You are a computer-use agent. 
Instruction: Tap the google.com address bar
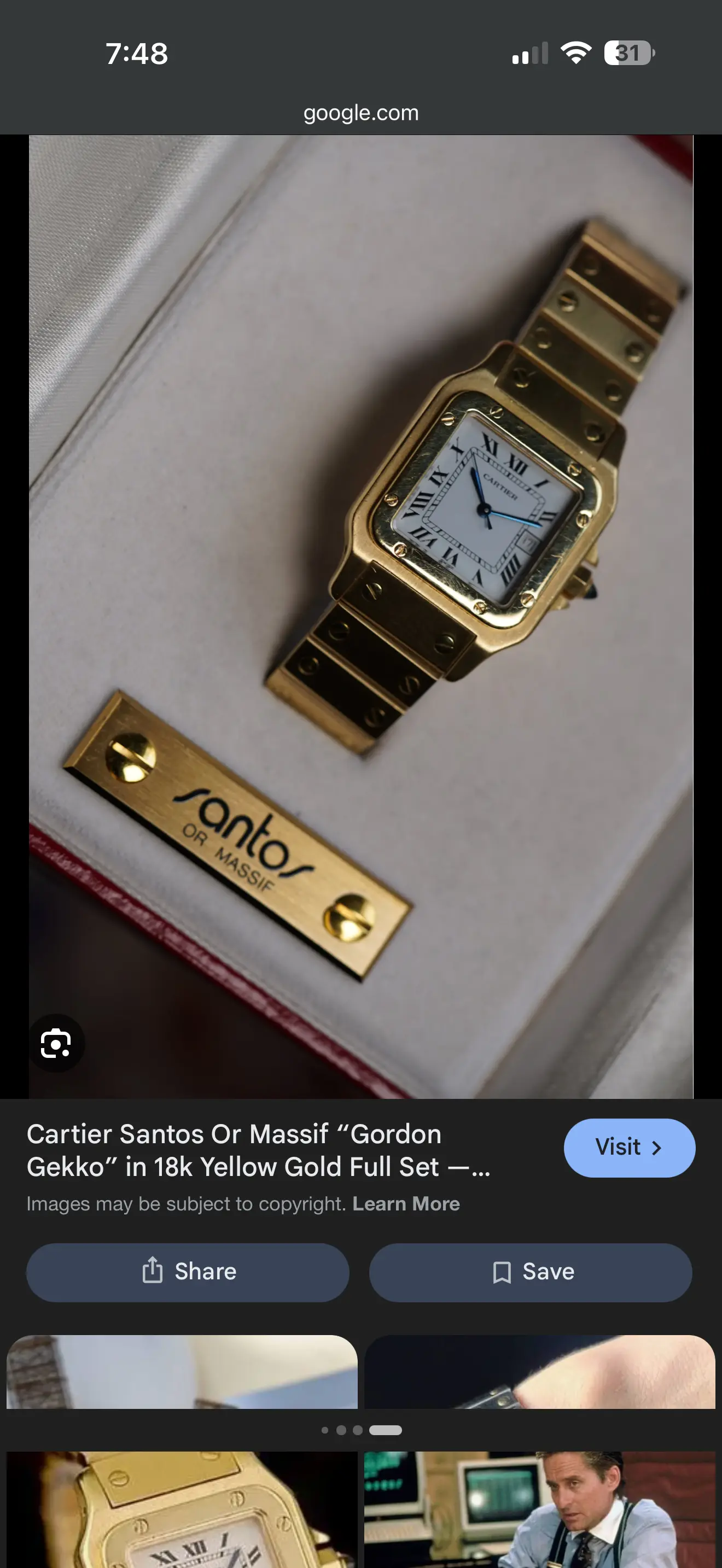tap(360, 113)
